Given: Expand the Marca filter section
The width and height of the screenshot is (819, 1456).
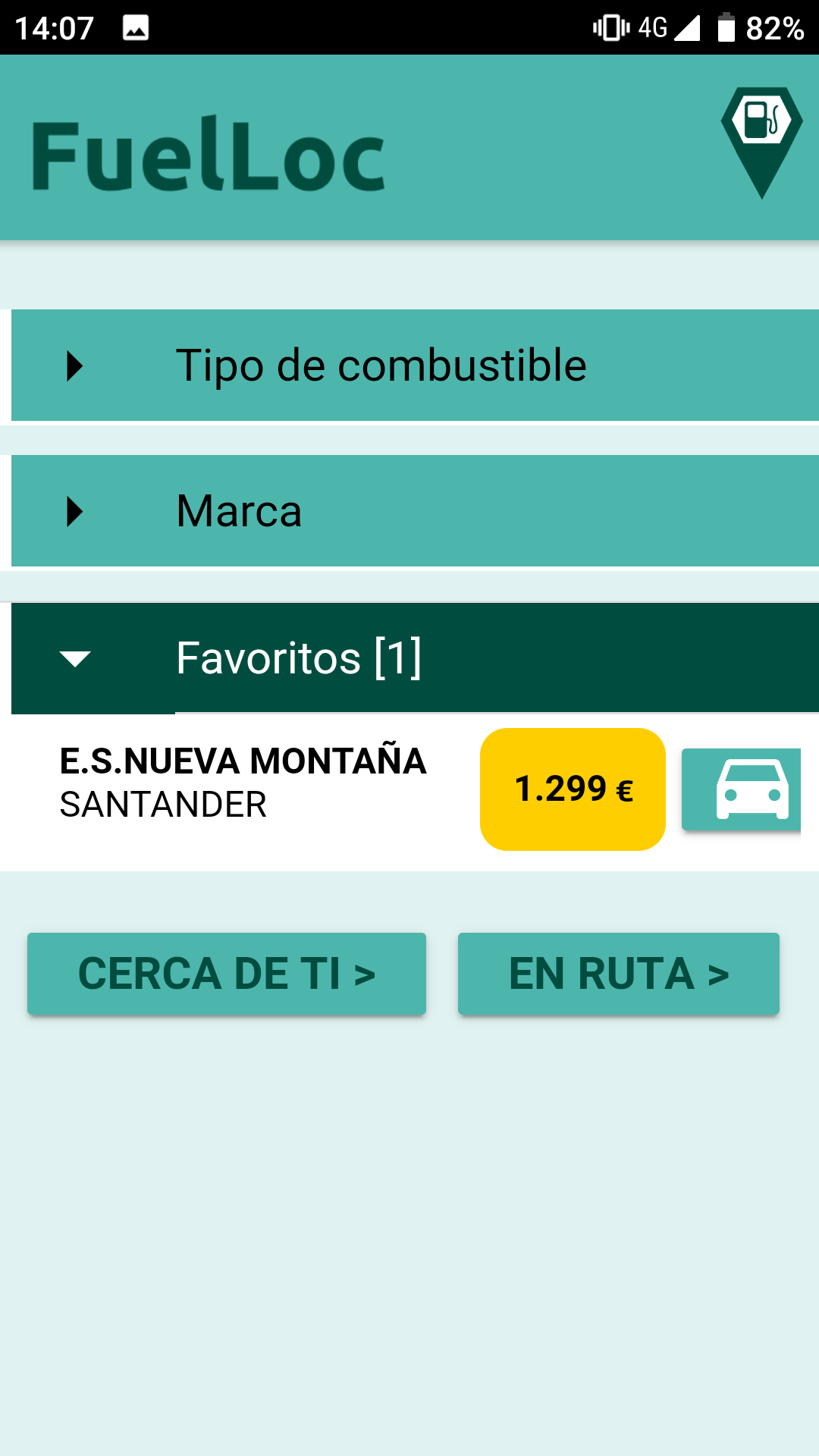Looking at the screenshot, I should tap(413, 511).
